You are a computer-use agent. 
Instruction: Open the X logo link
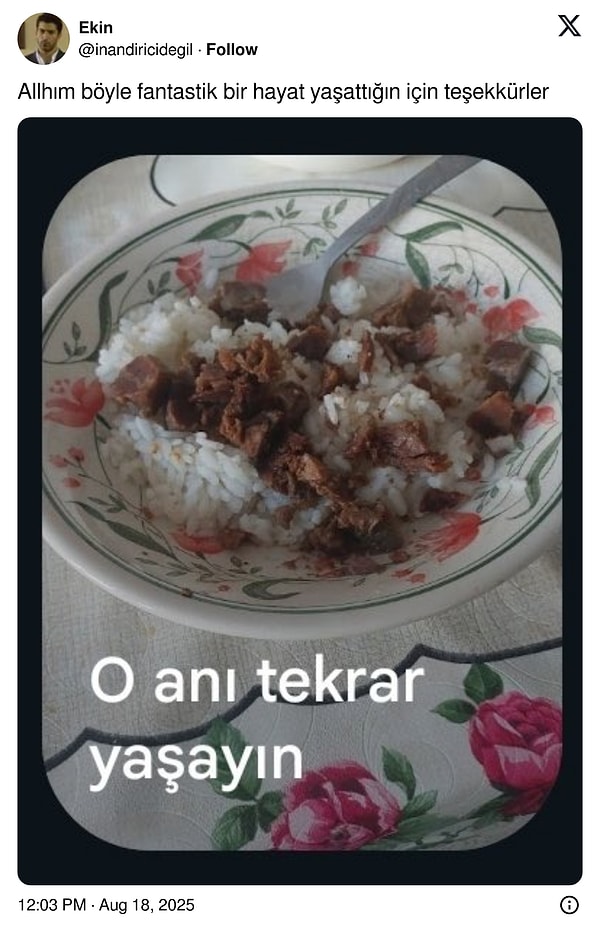[x=569, y=27]
